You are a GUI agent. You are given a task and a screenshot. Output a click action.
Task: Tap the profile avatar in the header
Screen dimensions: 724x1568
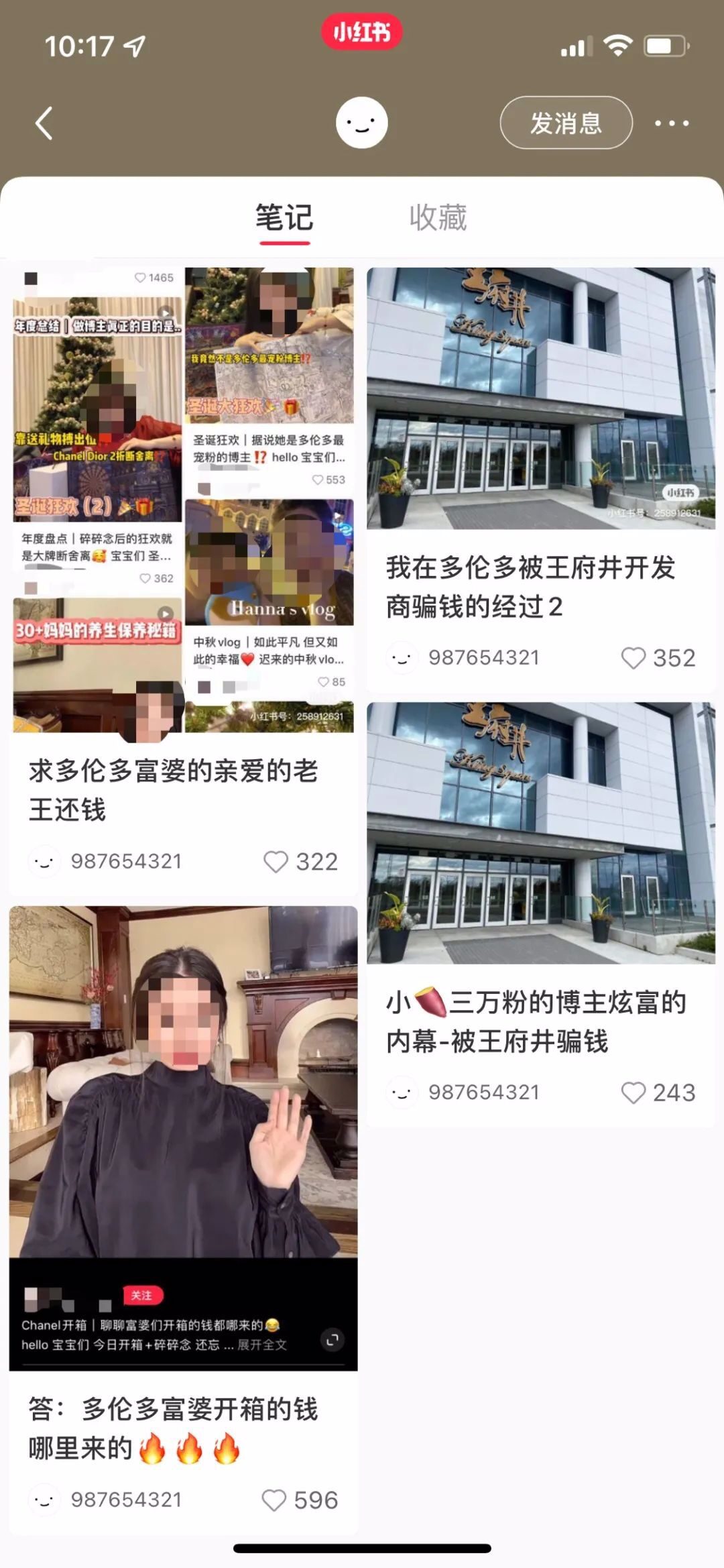click(361, 123)
